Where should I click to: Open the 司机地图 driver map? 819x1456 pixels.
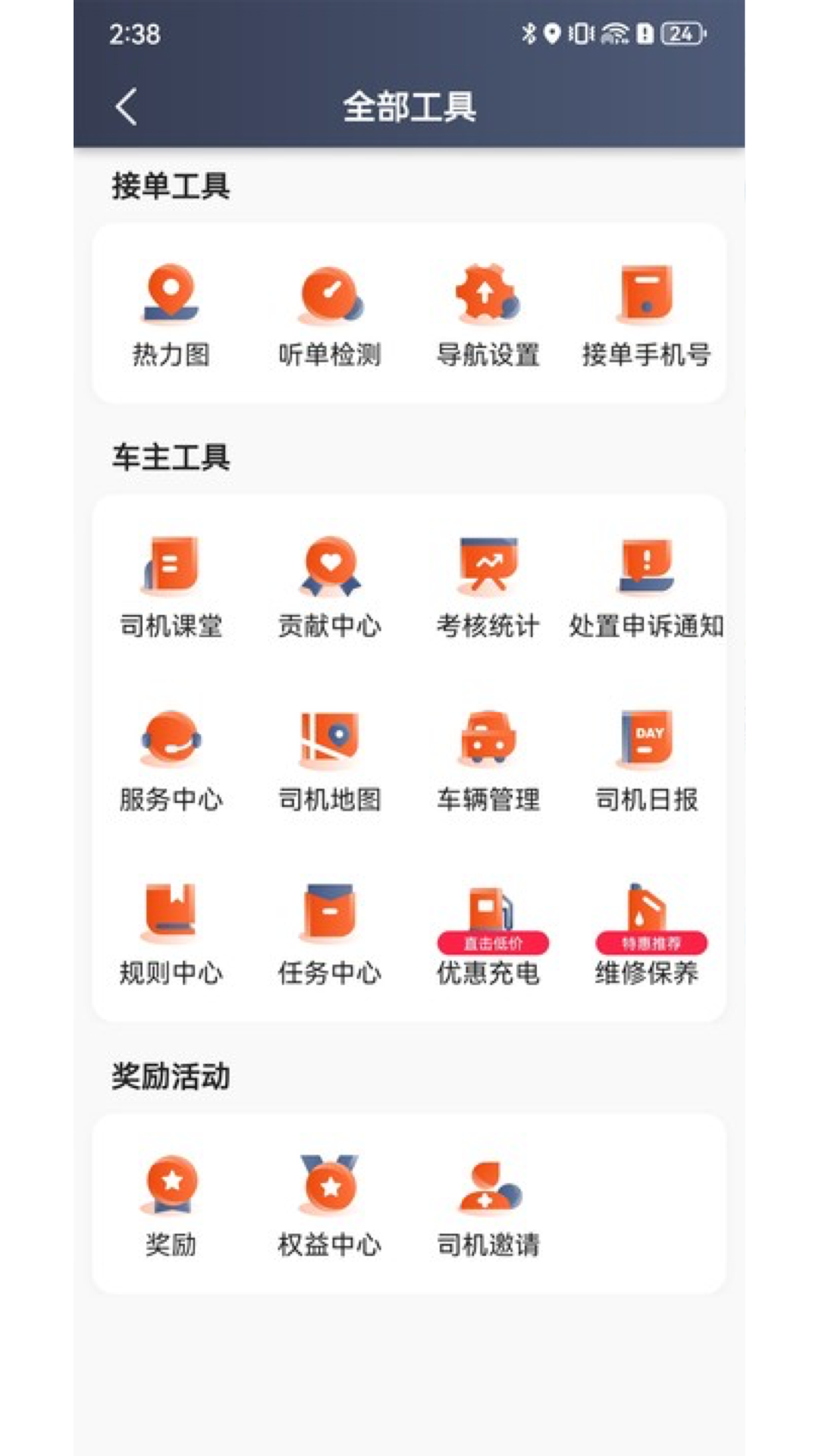point(330,738)
